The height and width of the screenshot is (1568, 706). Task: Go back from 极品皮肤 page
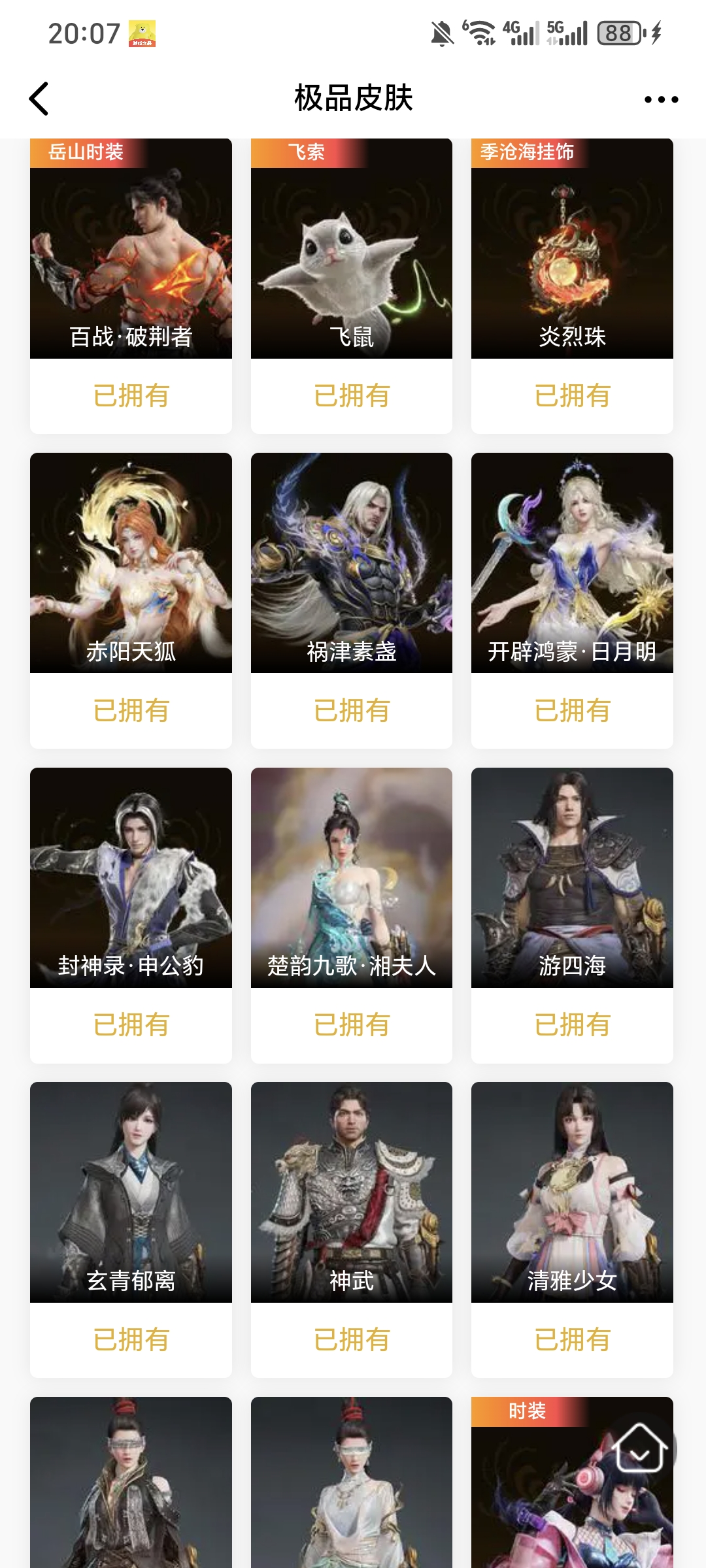[x=39, y=99]
